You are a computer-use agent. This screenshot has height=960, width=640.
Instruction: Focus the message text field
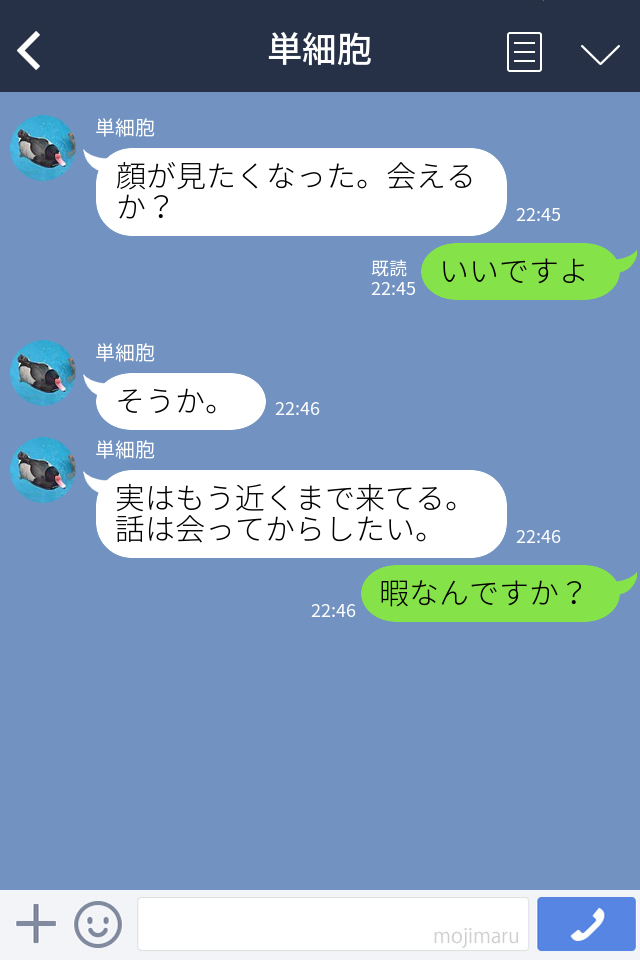(x=332, y=924)
